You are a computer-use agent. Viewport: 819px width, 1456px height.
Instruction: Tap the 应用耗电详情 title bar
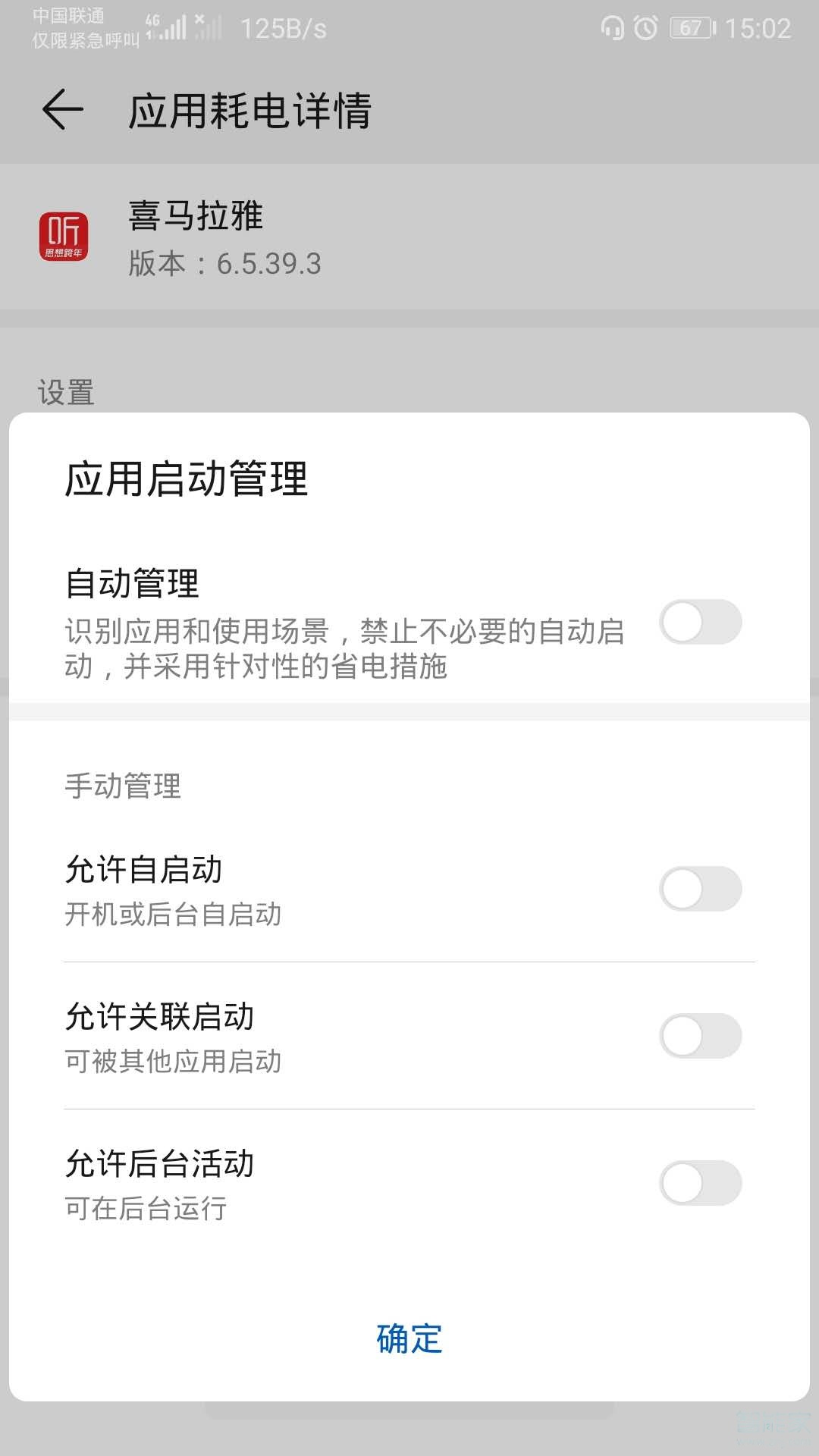coord(249,110)
